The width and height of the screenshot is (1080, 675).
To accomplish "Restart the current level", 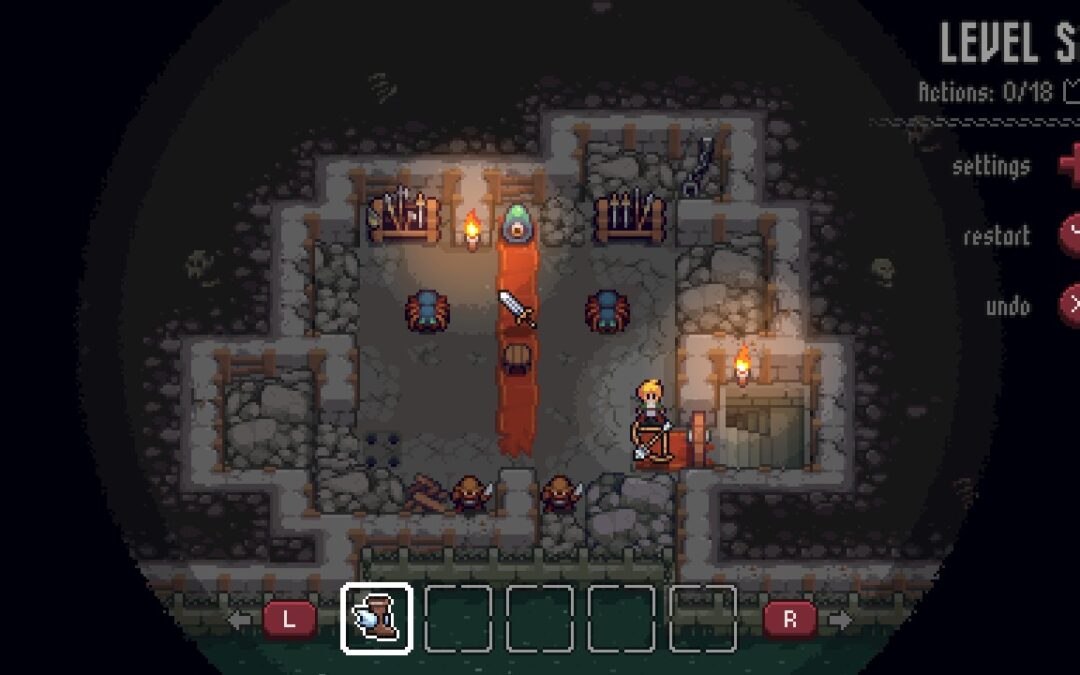I will (x=1069, y=236).
